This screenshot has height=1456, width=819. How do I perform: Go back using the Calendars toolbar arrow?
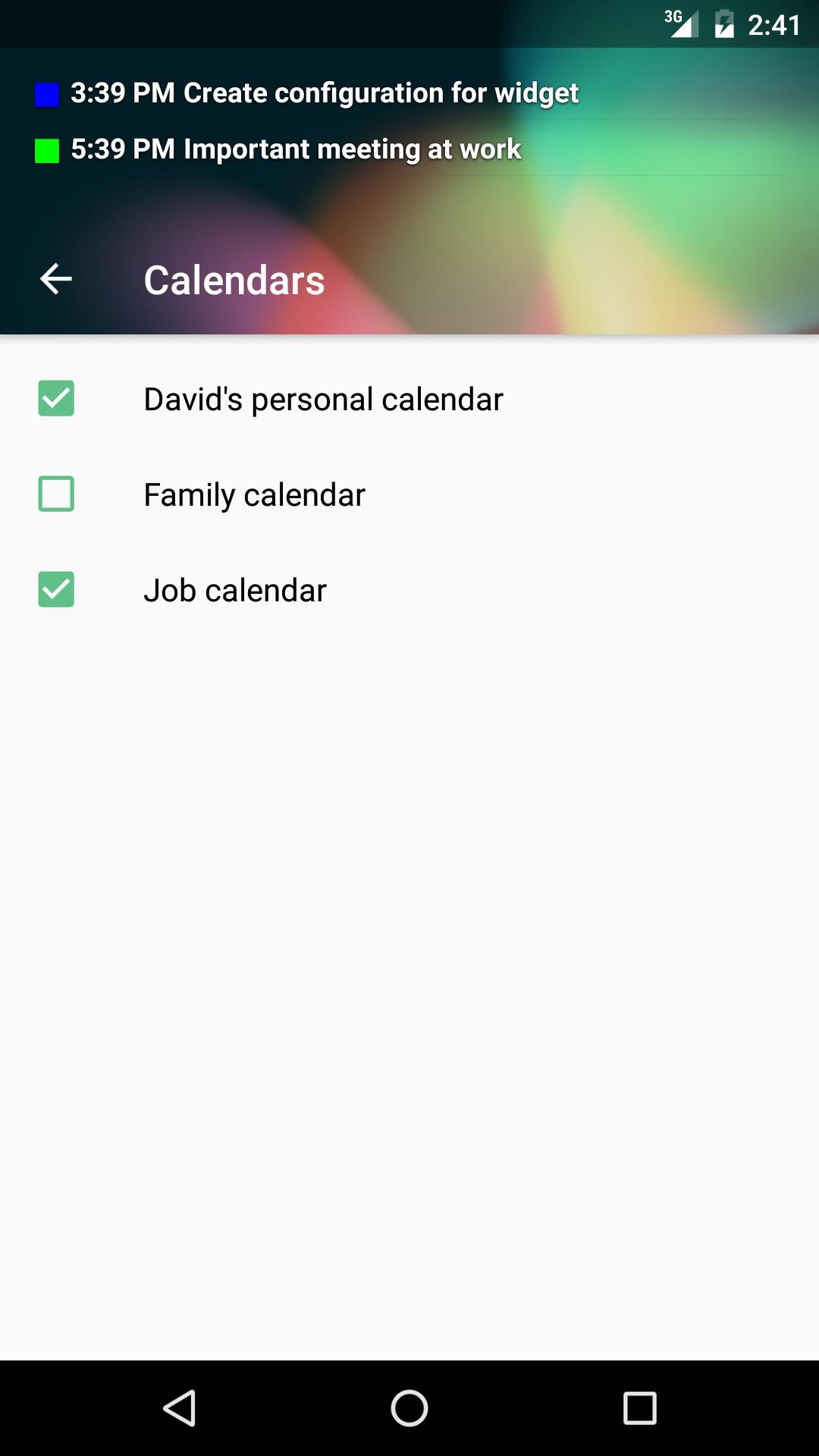pyautogui.click(x=56, y=279)
